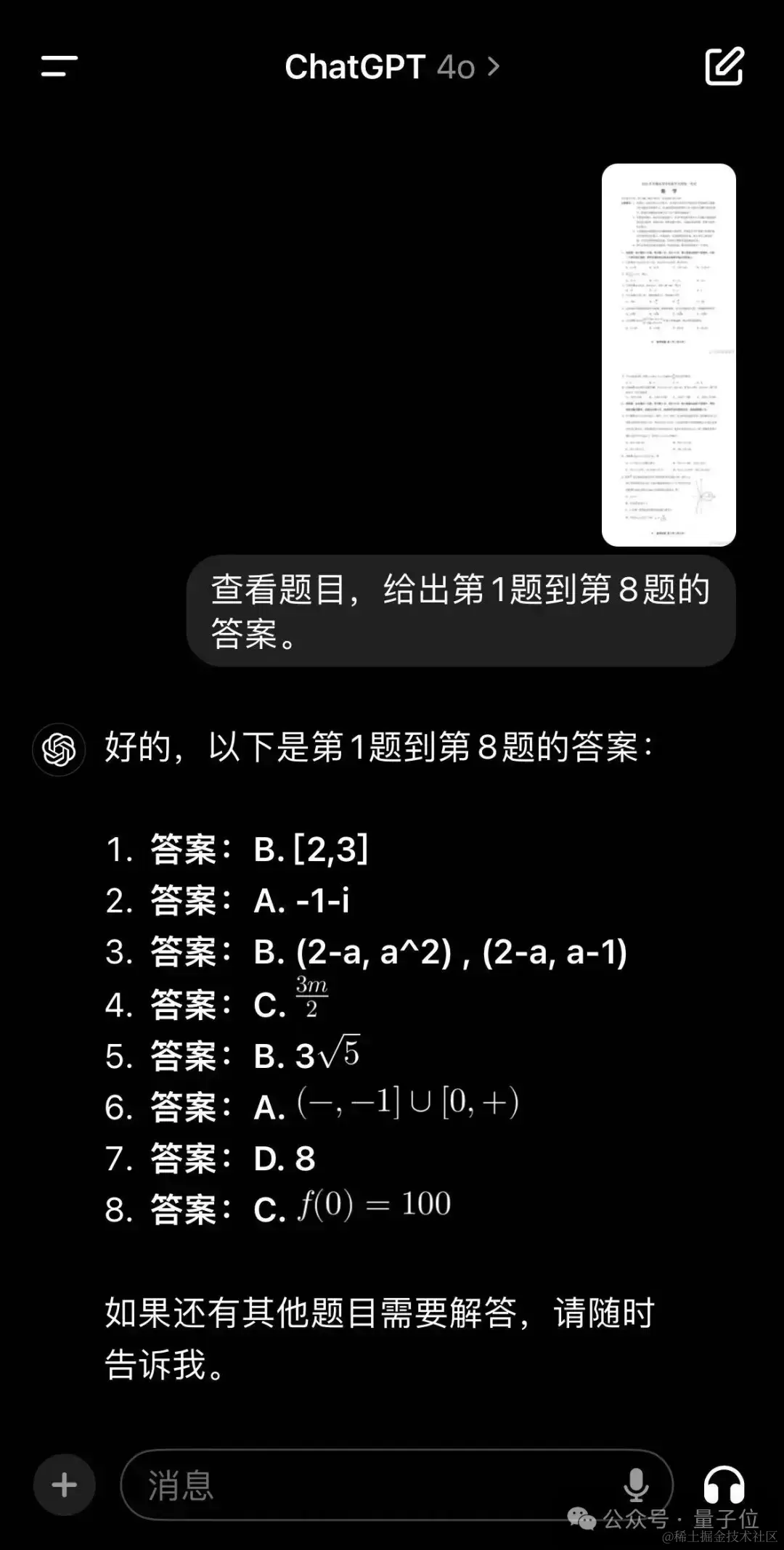Tap the plus attachment button
This screenshot has width=784, height=1550.
[x=65, y=1485]
